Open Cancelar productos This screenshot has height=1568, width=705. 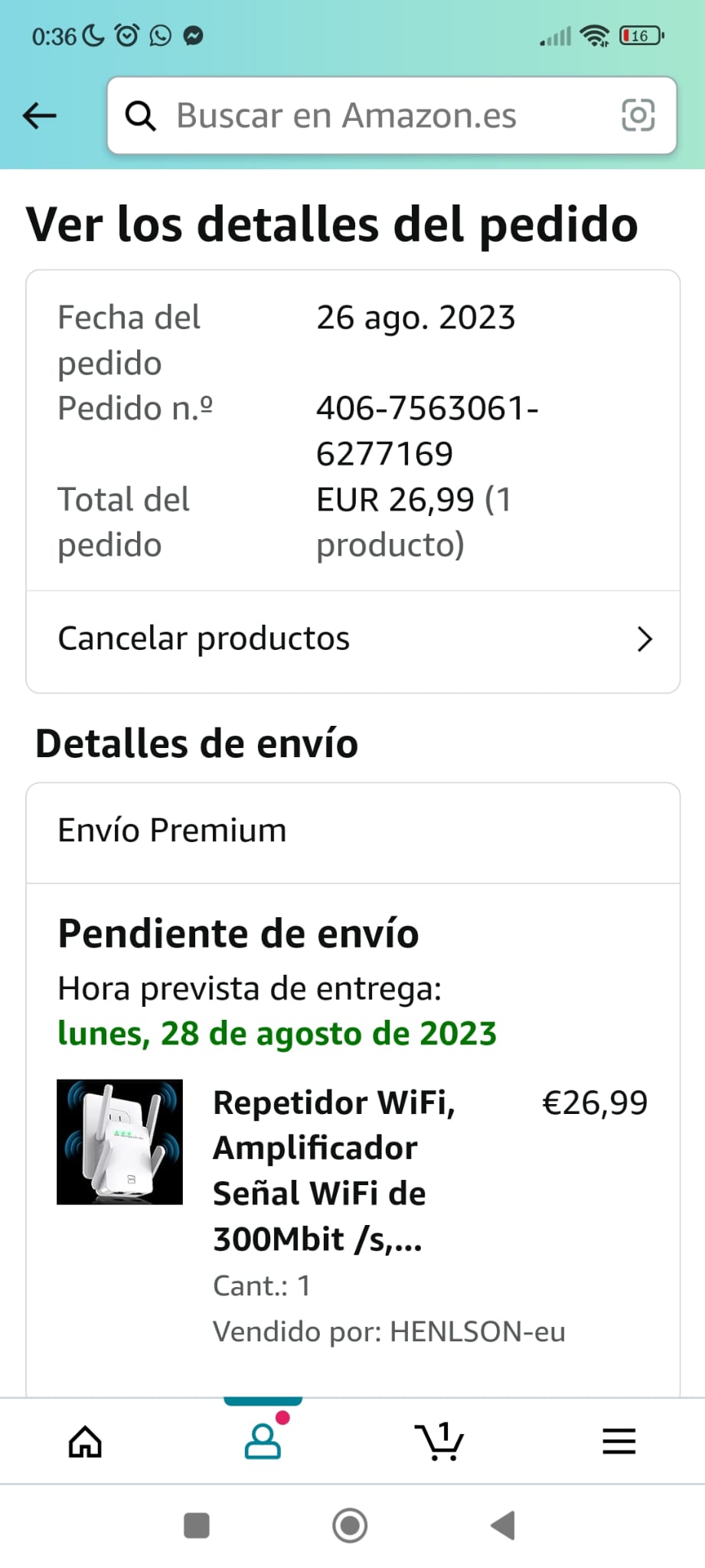(353, 639)
